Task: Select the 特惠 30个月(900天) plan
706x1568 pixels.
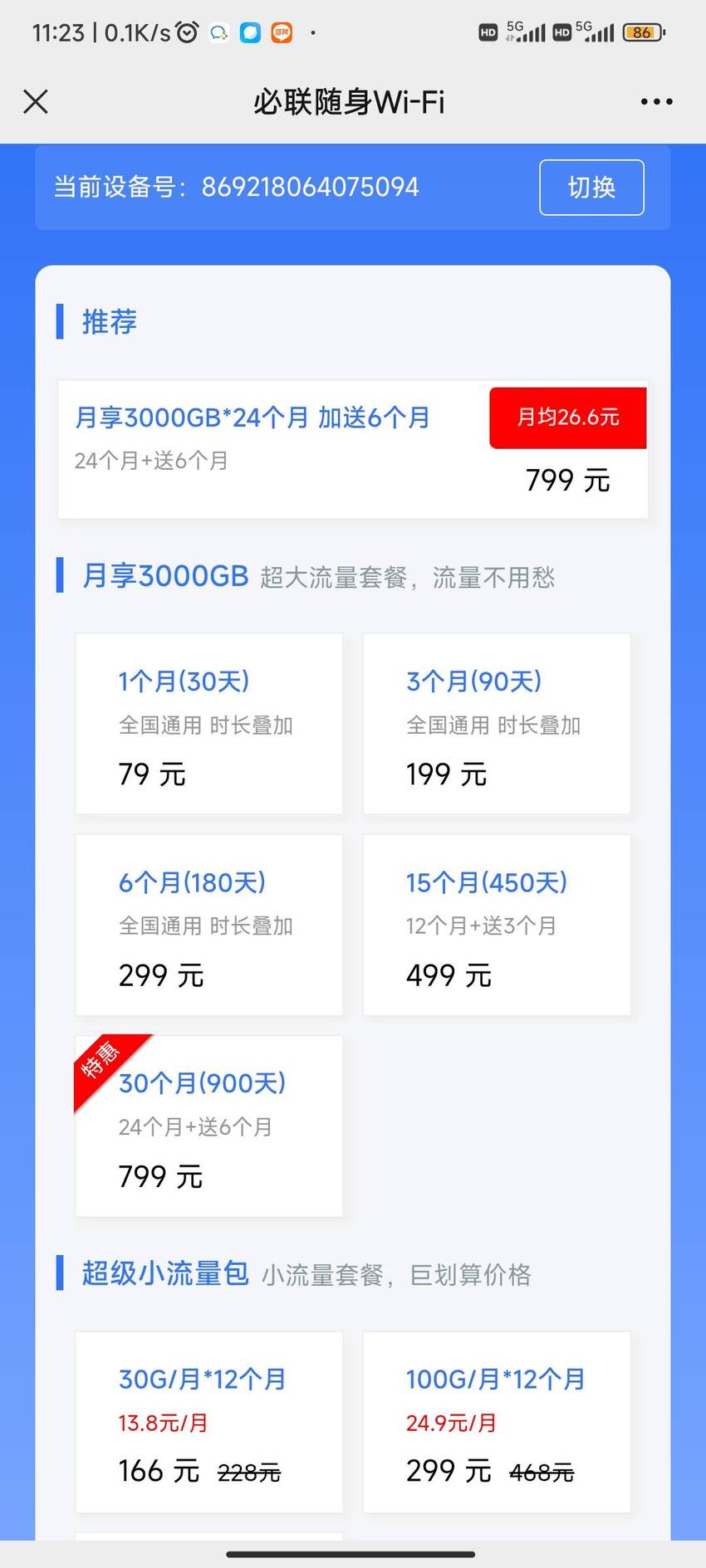Action: click(209, 1126)
